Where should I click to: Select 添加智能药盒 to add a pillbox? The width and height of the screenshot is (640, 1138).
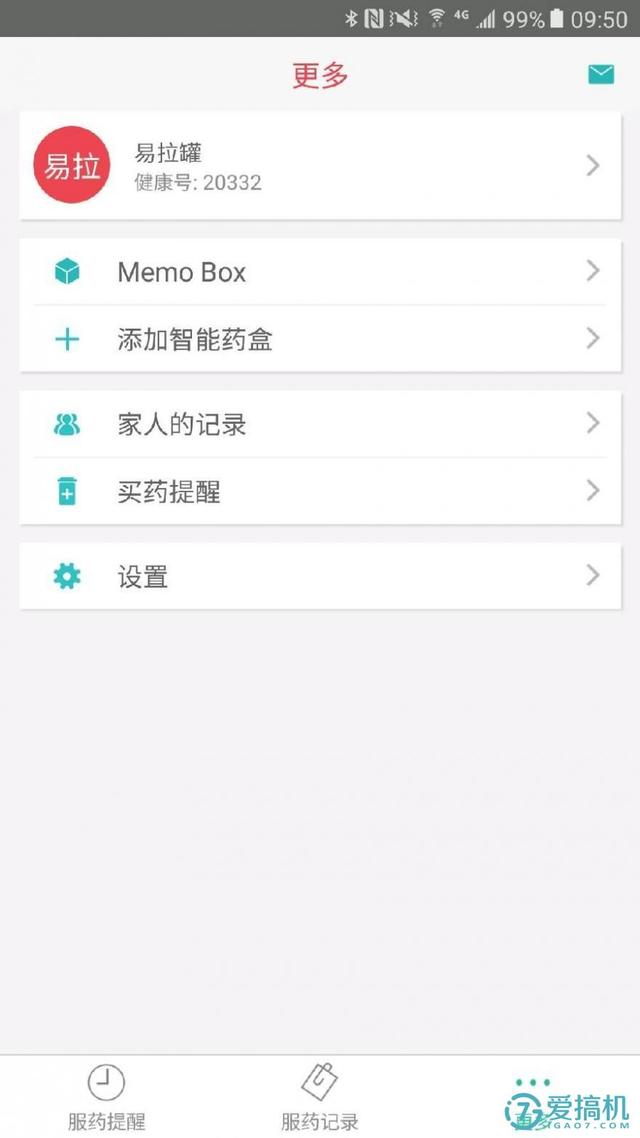tap(320, 339)
